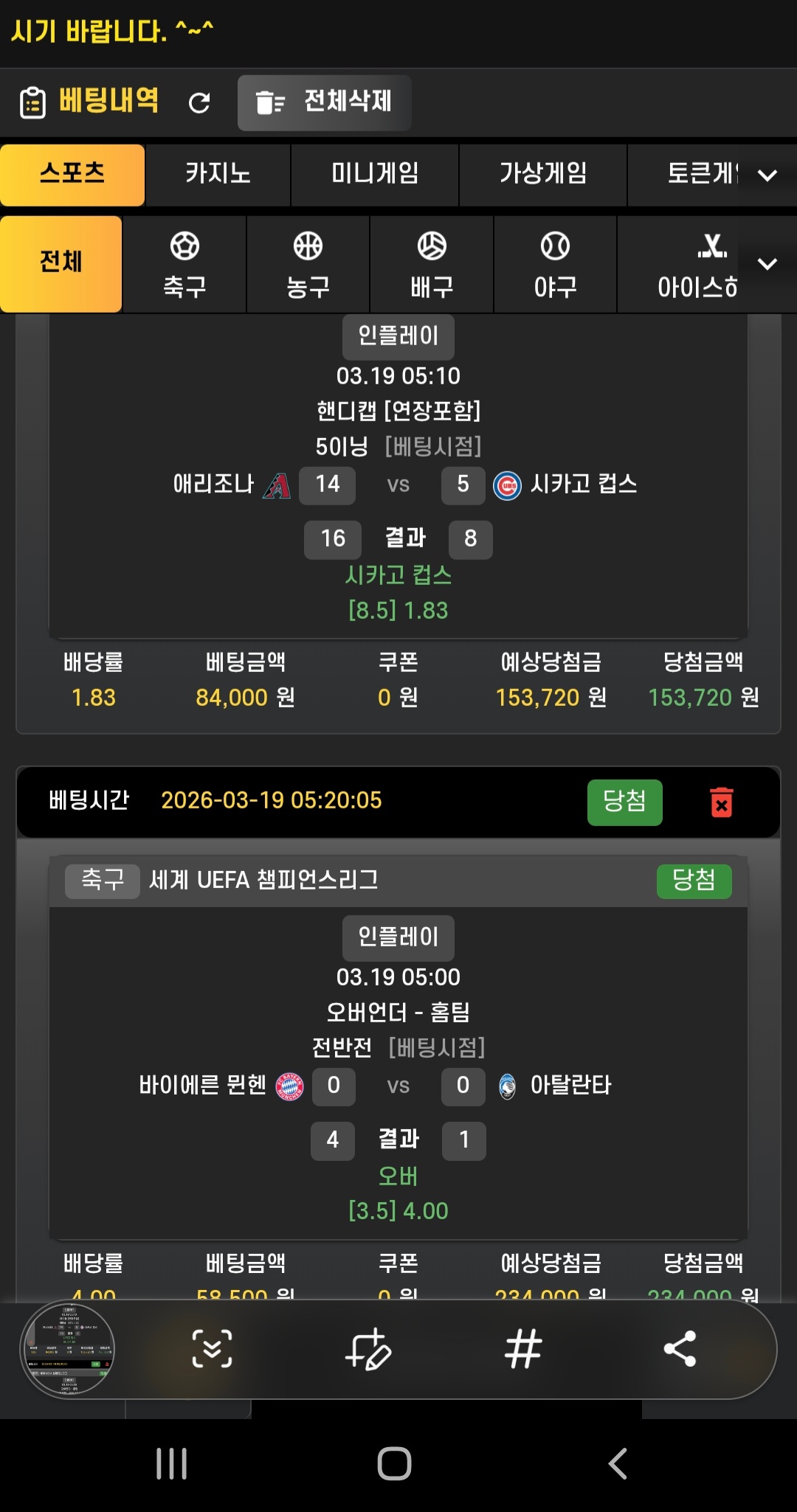The height and width of the screenshot is (1512, 797).
Task: Share the captured screenshot
Action: click(x=680, y=1349)
